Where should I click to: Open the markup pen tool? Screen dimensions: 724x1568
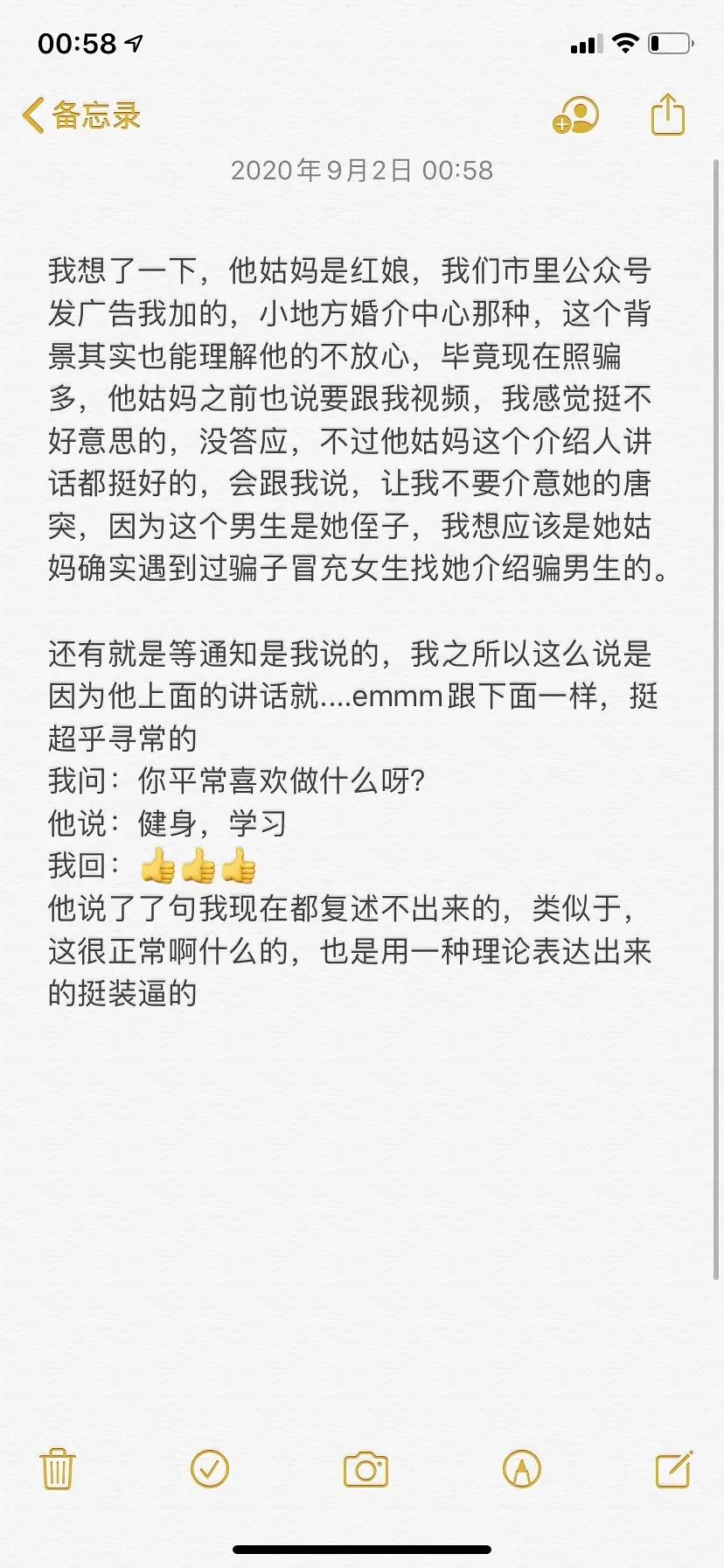tap(522, 1468)
